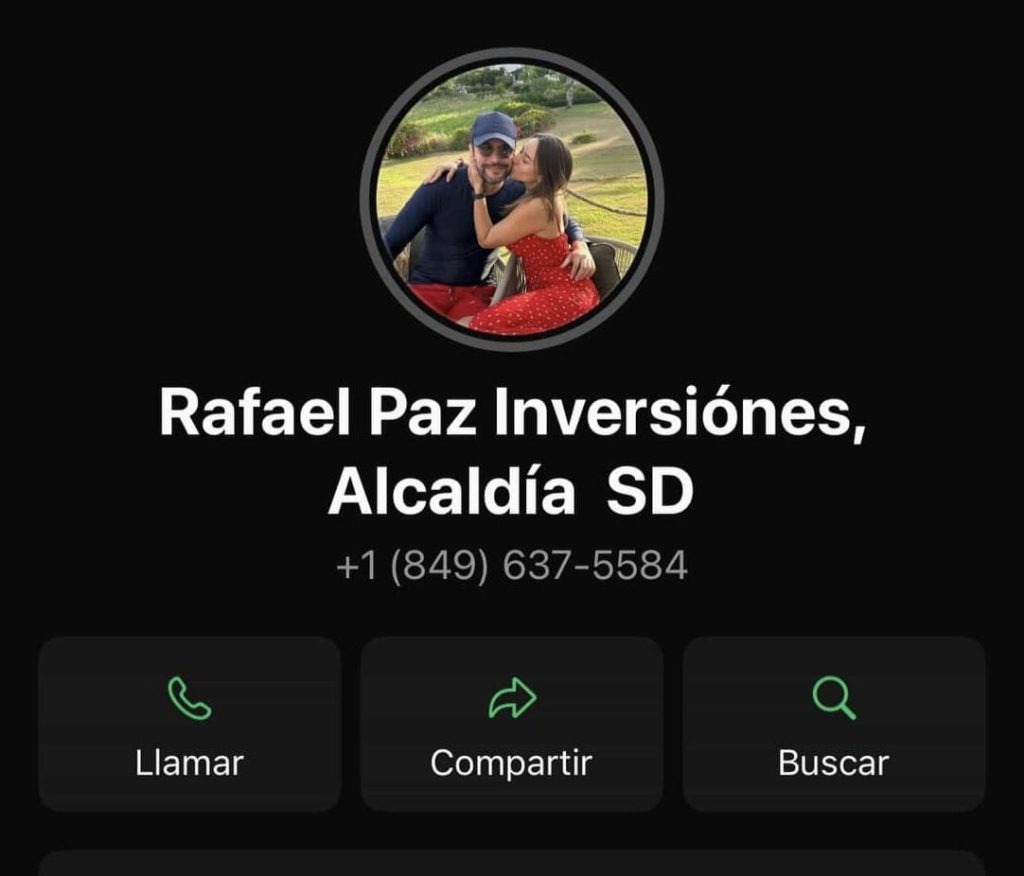Call the contact with Llamar
The height and width of the screenshot is (876, 1024).
pos(190,724)
